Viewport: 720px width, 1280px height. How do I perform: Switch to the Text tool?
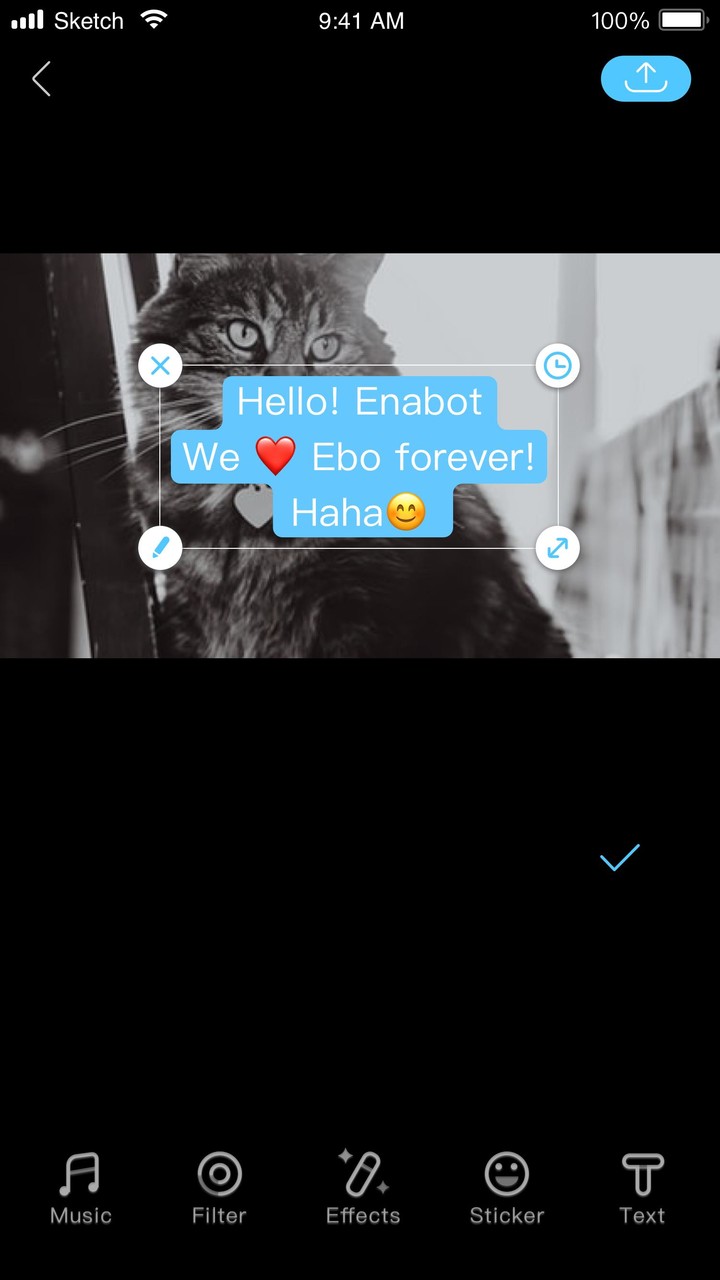[x=642, y=1188]
